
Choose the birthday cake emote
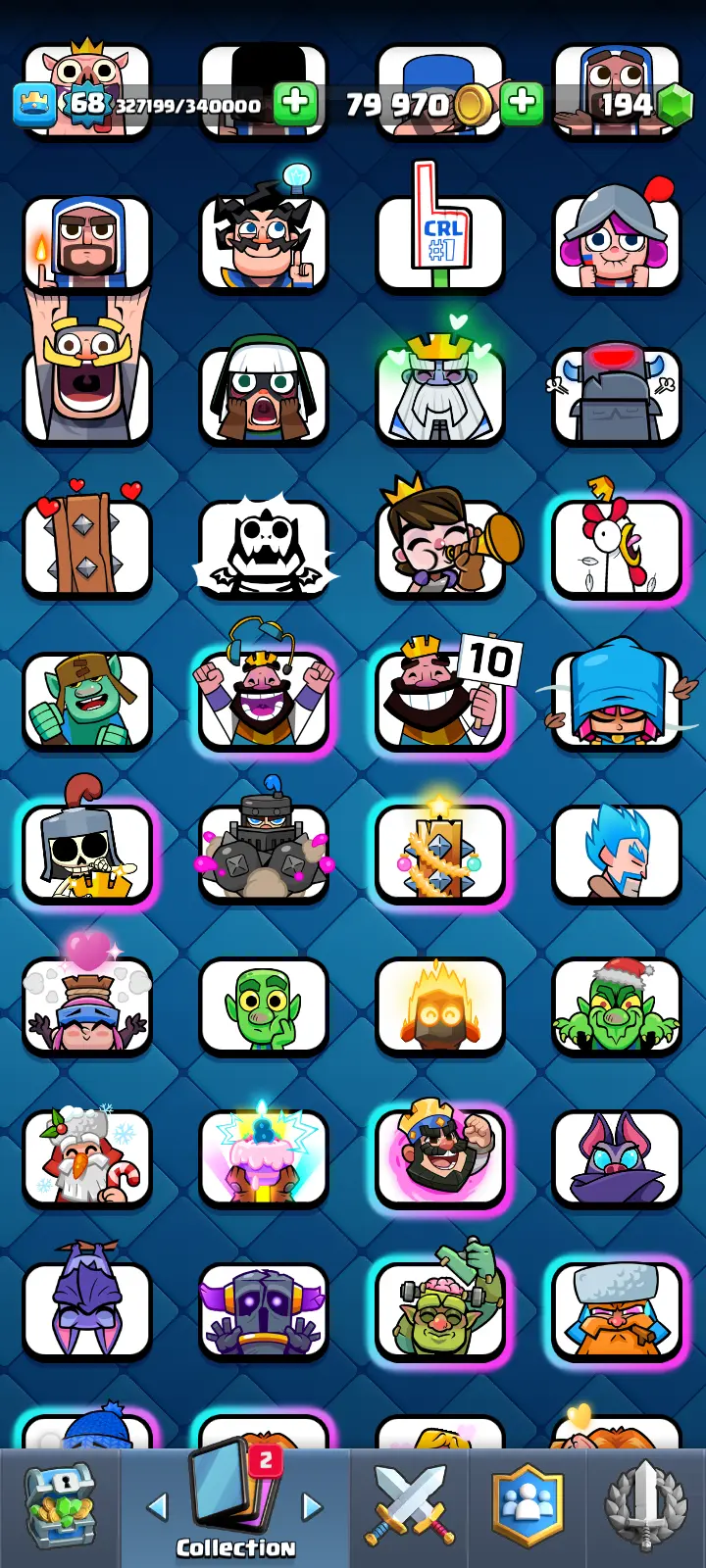point(264,1156)
